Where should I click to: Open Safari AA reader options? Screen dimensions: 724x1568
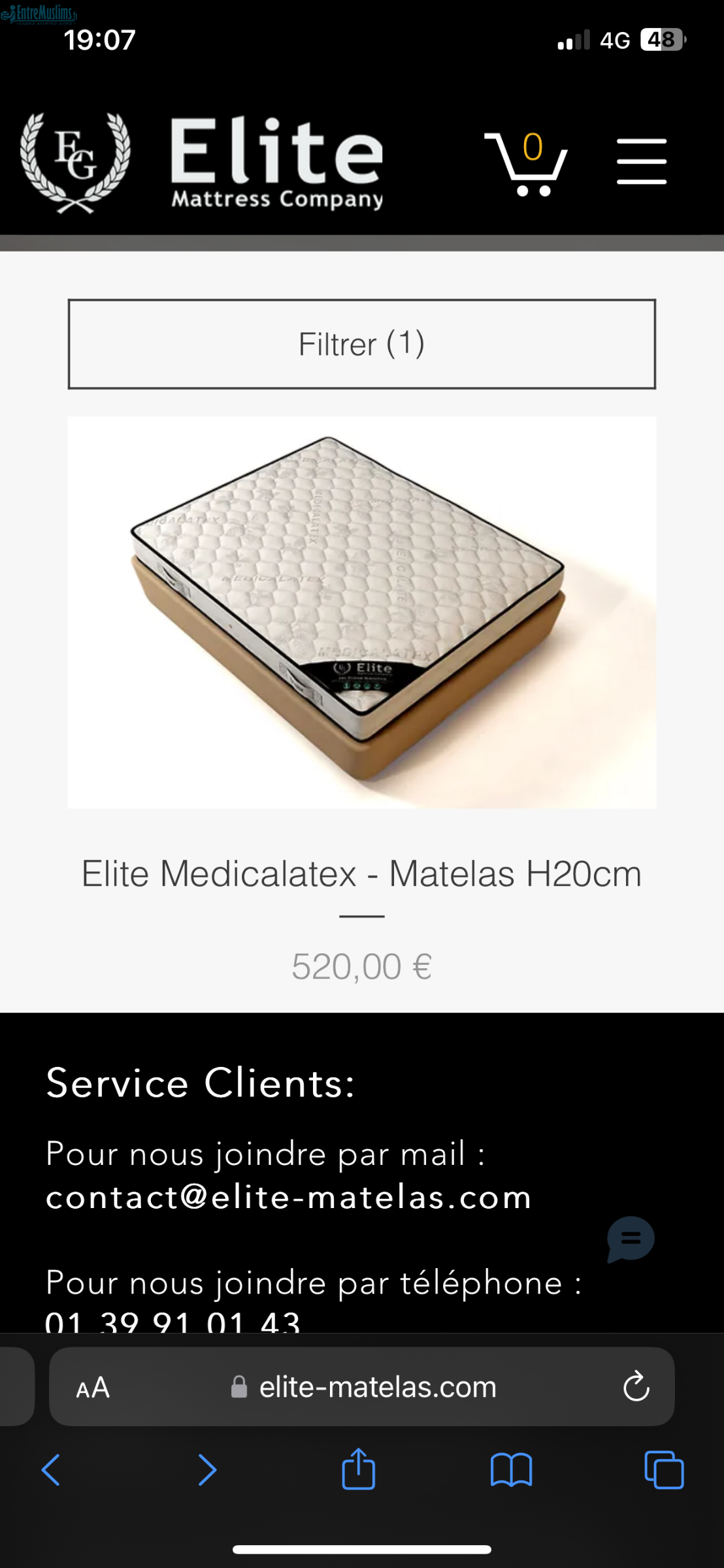click(93, 1387)
